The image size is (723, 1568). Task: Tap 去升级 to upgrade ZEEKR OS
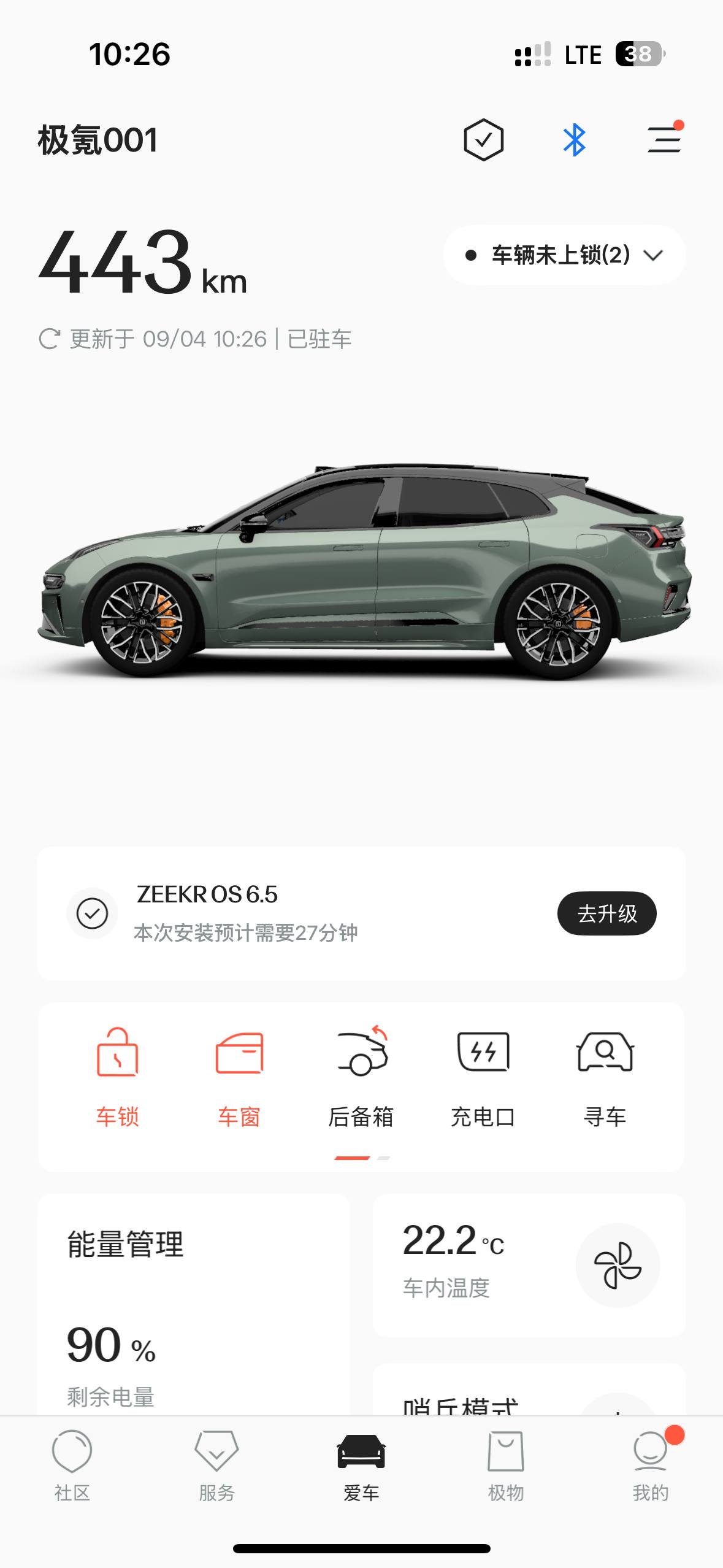coord(606,913)
